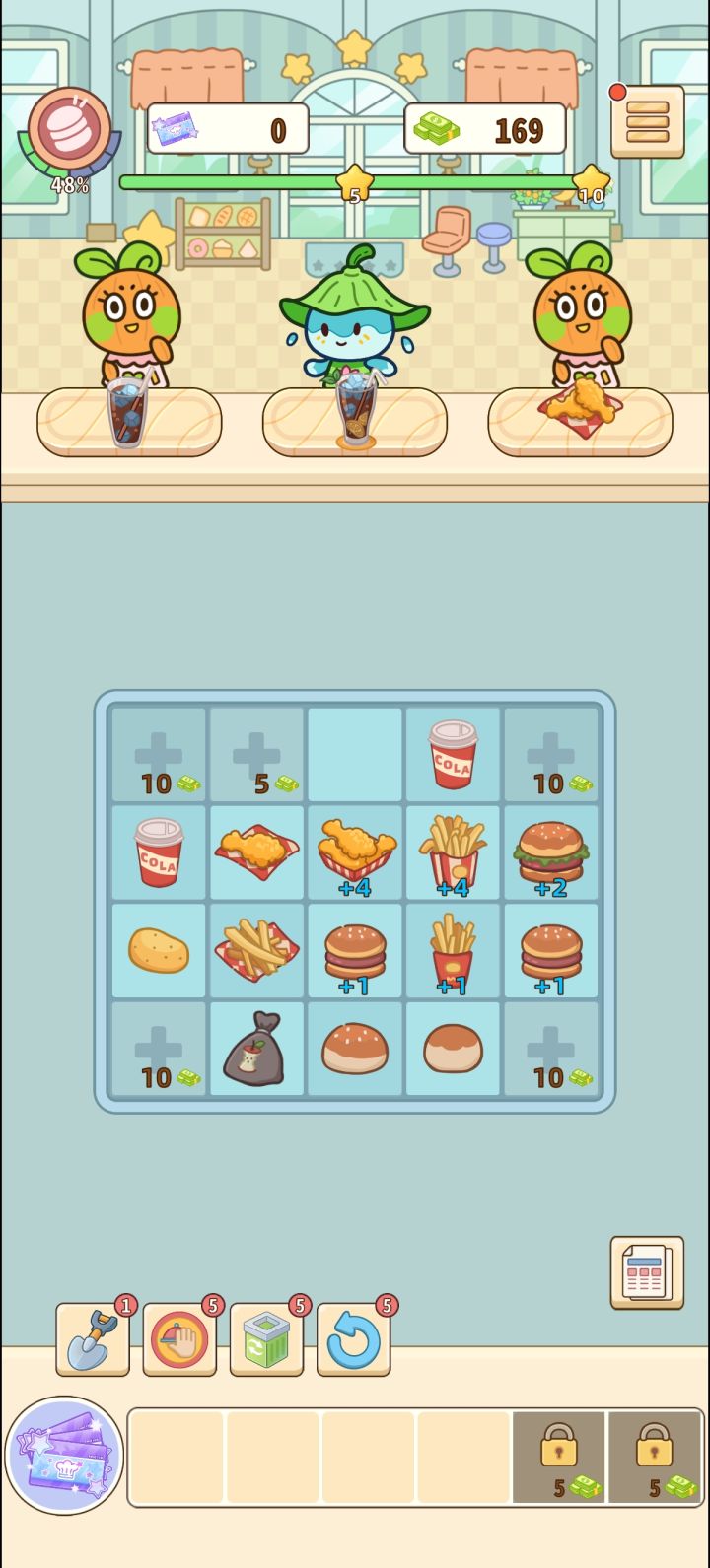Open the recycle bin tool

(266, 1338)
